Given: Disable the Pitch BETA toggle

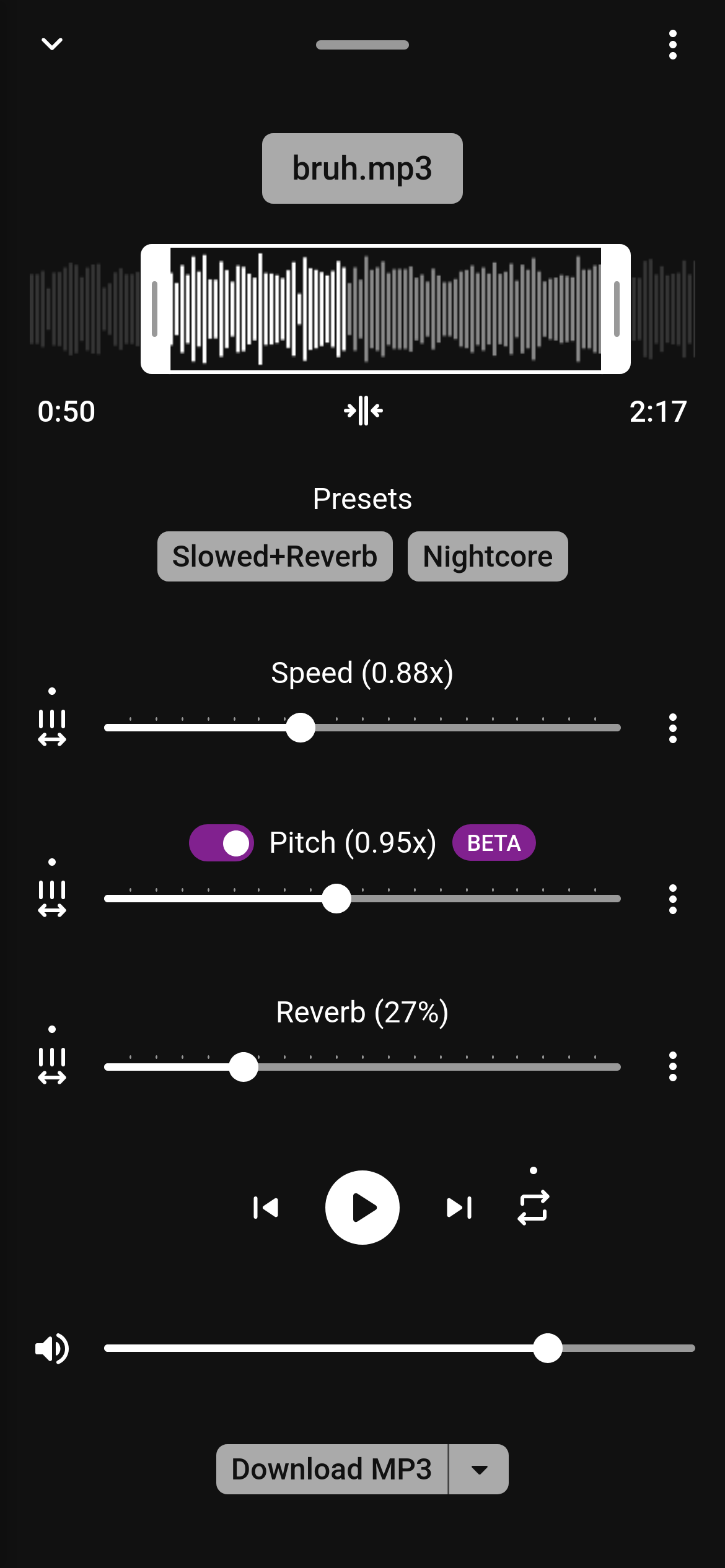Looking at the screenshot, I should tap(221, 842).
